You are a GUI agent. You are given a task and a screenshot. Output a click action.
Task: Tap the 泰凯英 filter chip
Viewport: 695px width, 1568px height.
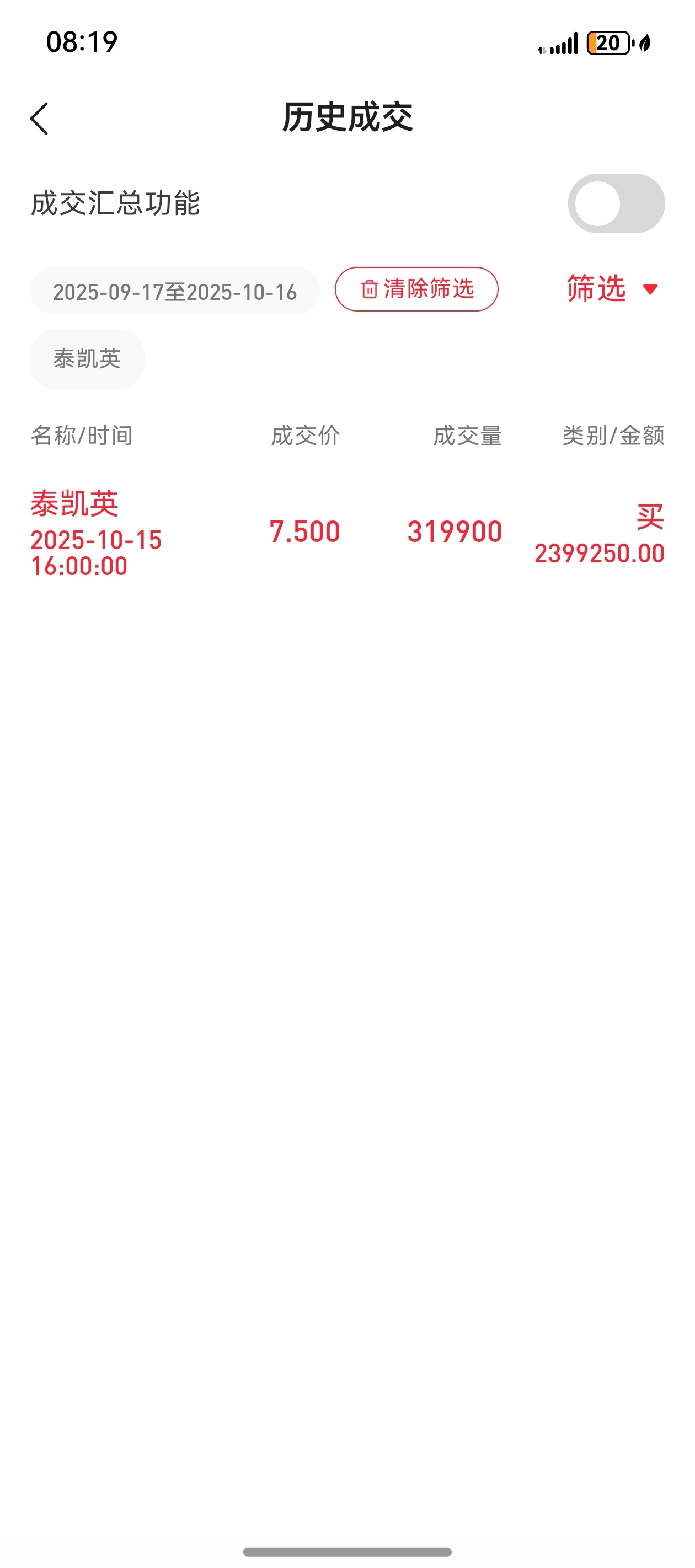(87, 358)
